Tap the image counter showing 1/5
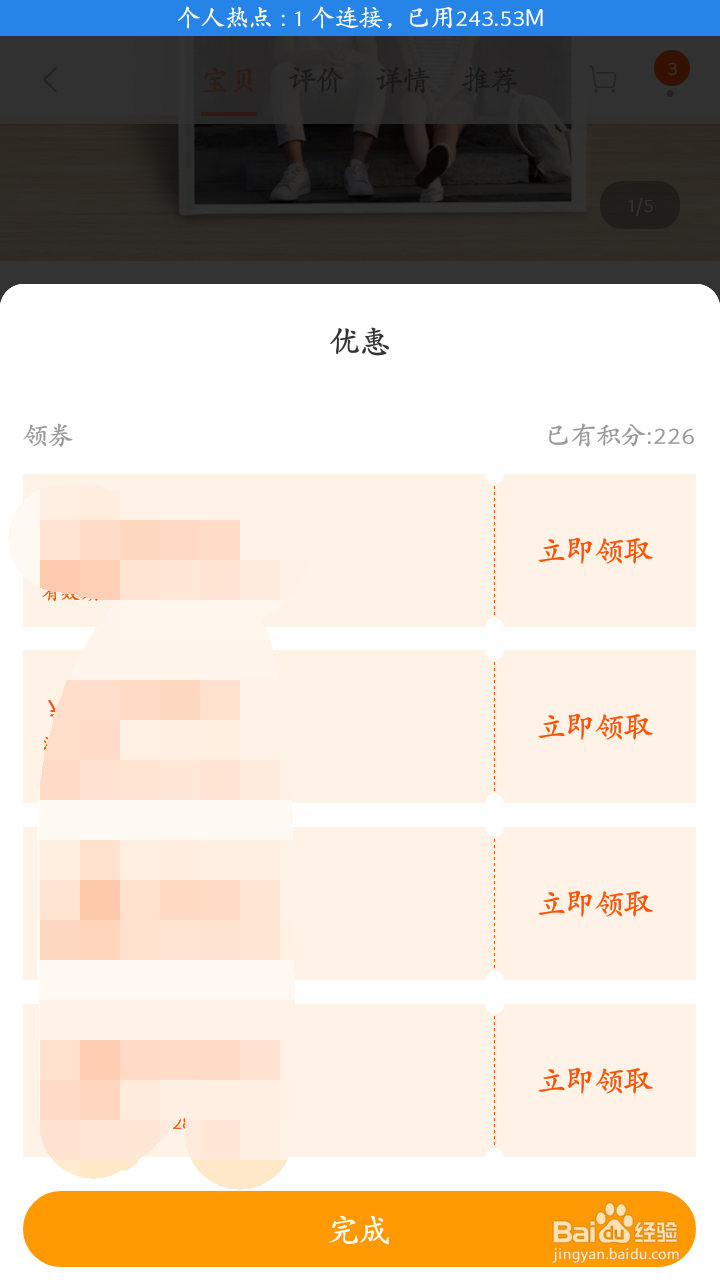720x1280 pixels. [639, 205]
